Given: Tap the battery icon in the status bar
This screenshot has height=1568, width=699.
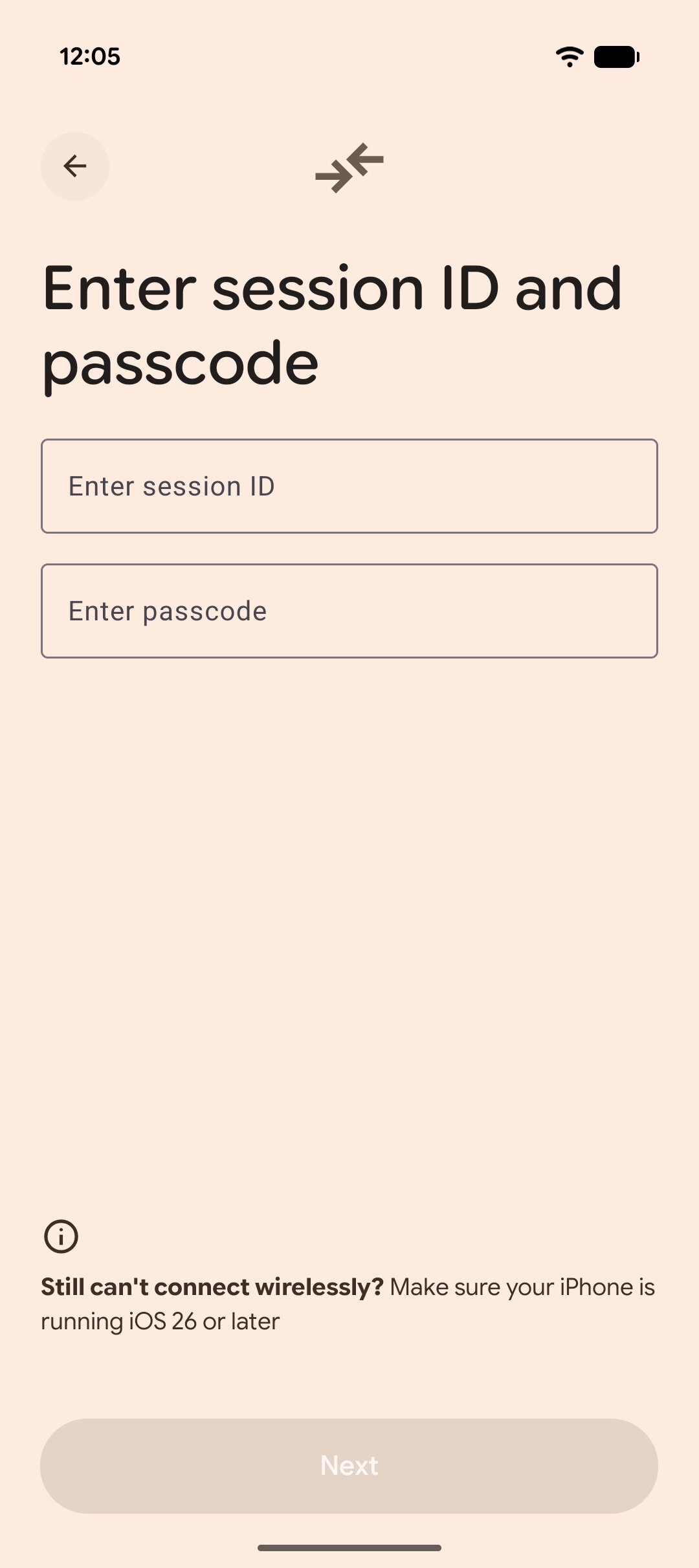Looking at the screenshot, I should [x=616, y=57].
